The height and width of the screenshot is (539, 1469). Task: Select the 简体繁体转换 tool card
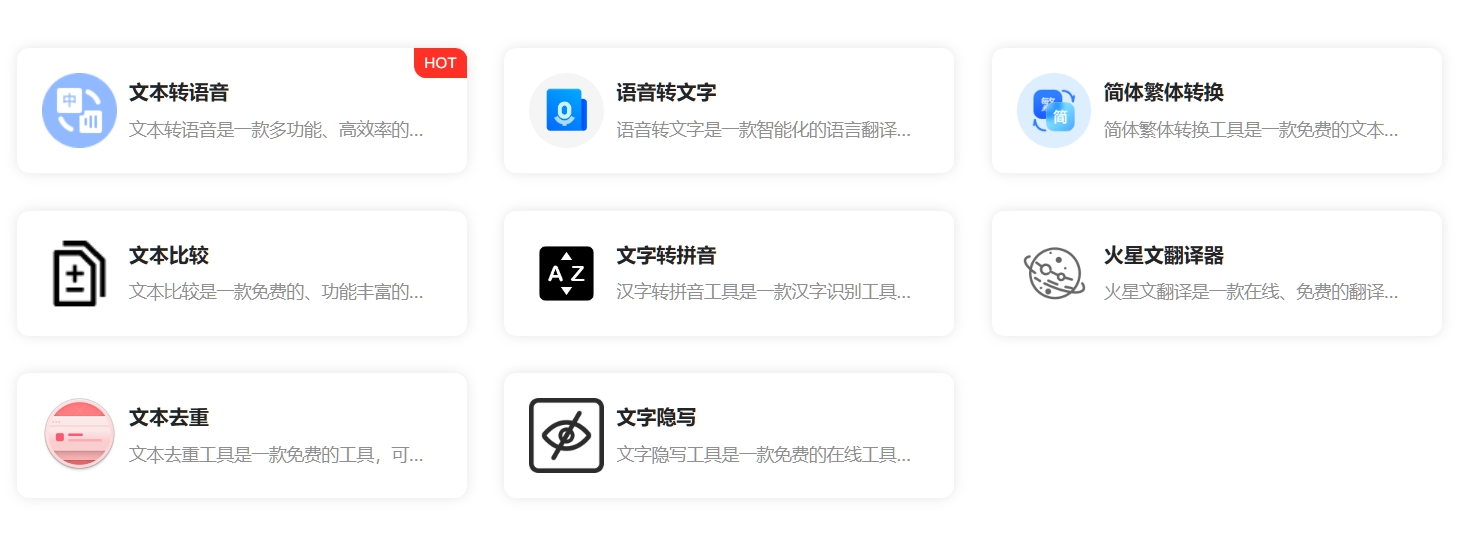click(1216, 111)
